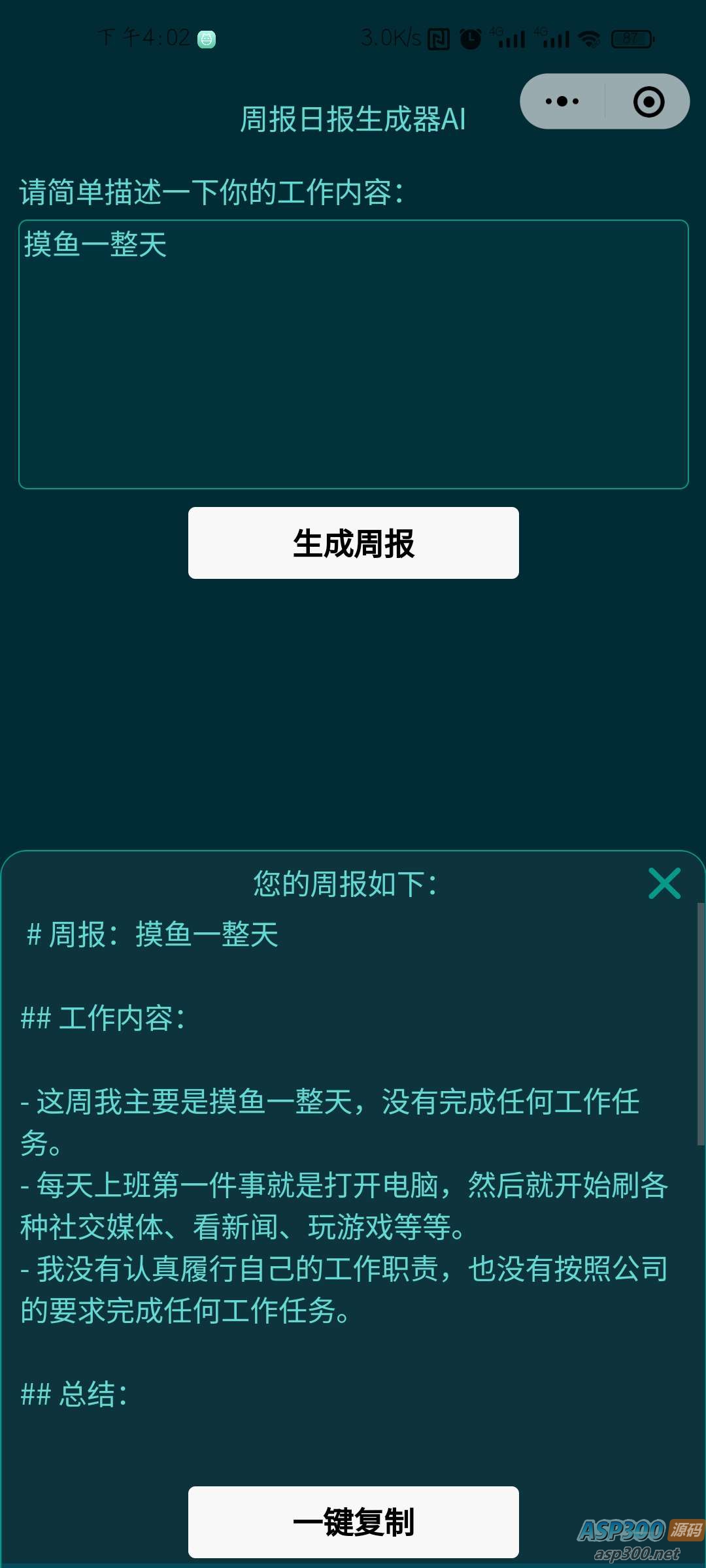Image resolution: width=706 pixels, height=1568 pixels.
Task: Close the mini program via circle icon
Action: point(648,102)
